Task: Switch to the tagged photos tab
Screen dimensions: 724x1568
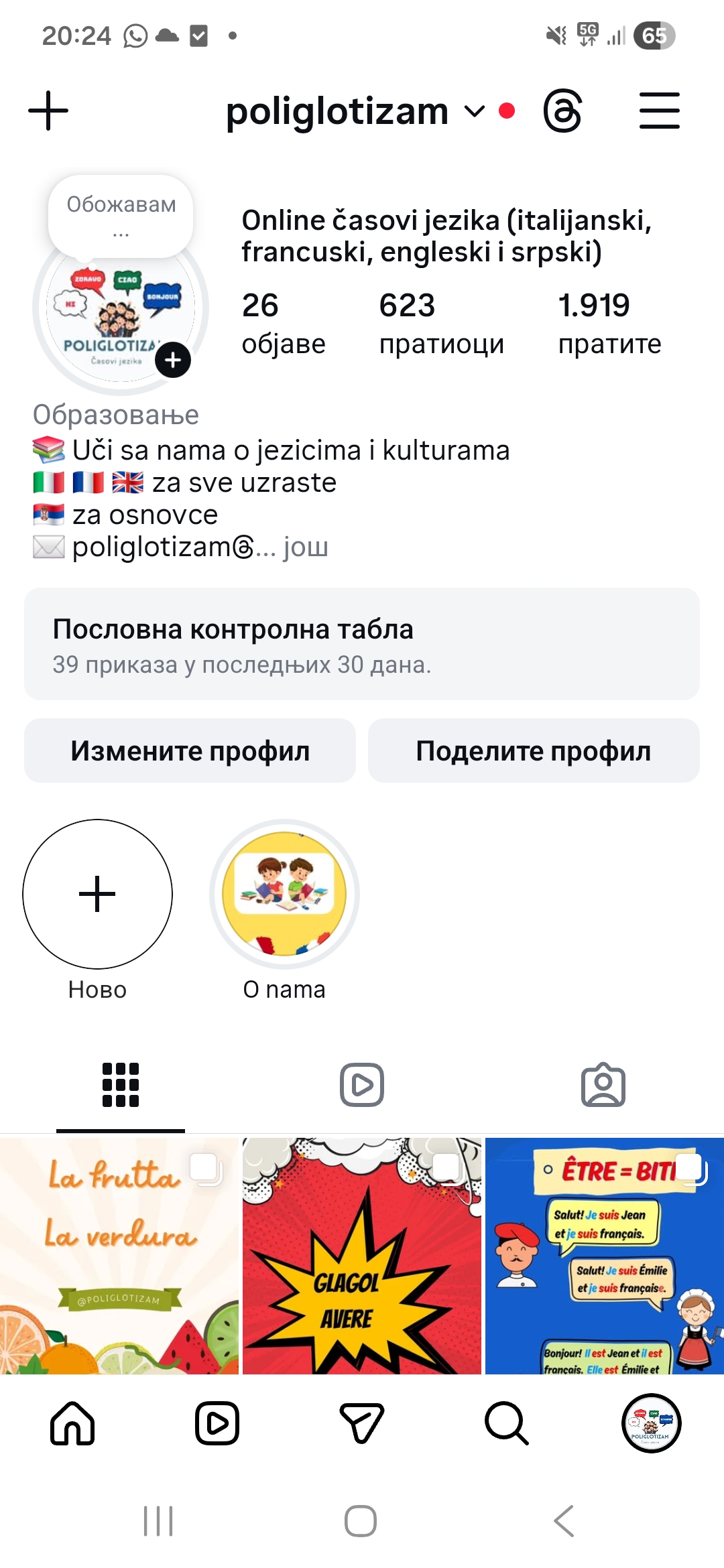Action: (x=603, y=1084)
